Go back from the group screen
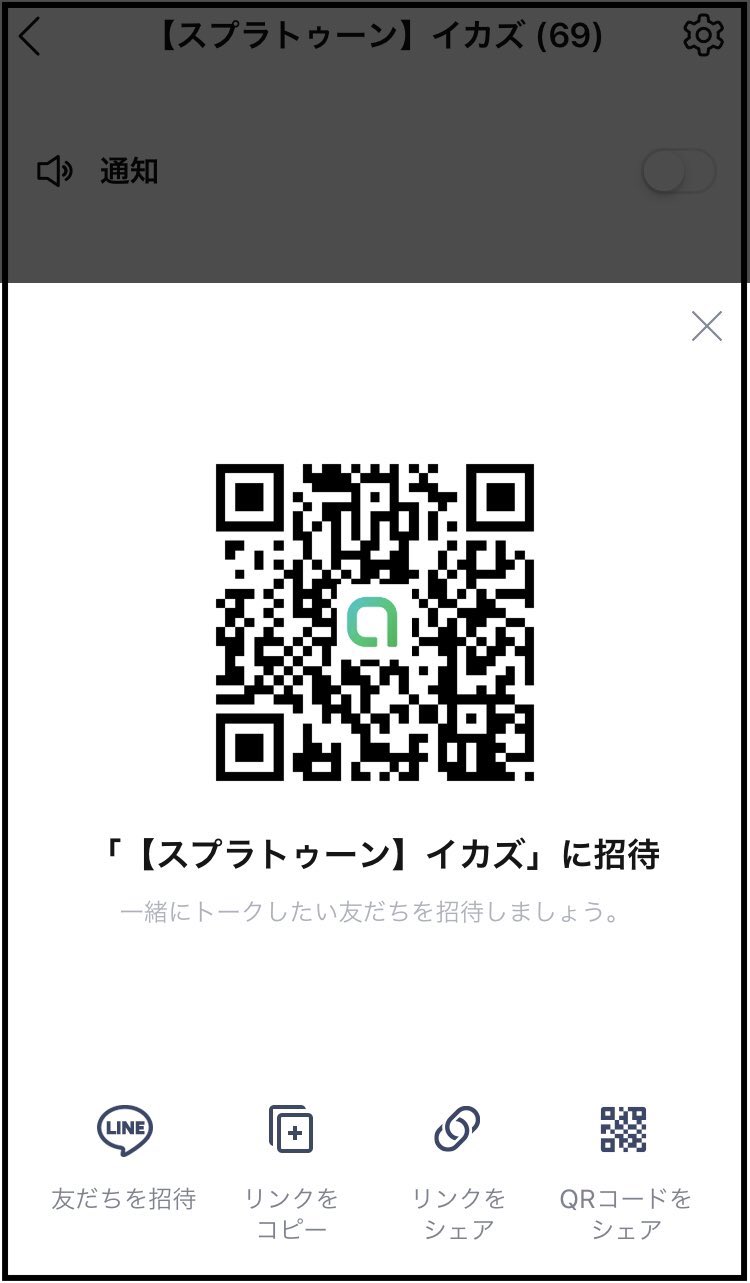 [x=31, y=38]
